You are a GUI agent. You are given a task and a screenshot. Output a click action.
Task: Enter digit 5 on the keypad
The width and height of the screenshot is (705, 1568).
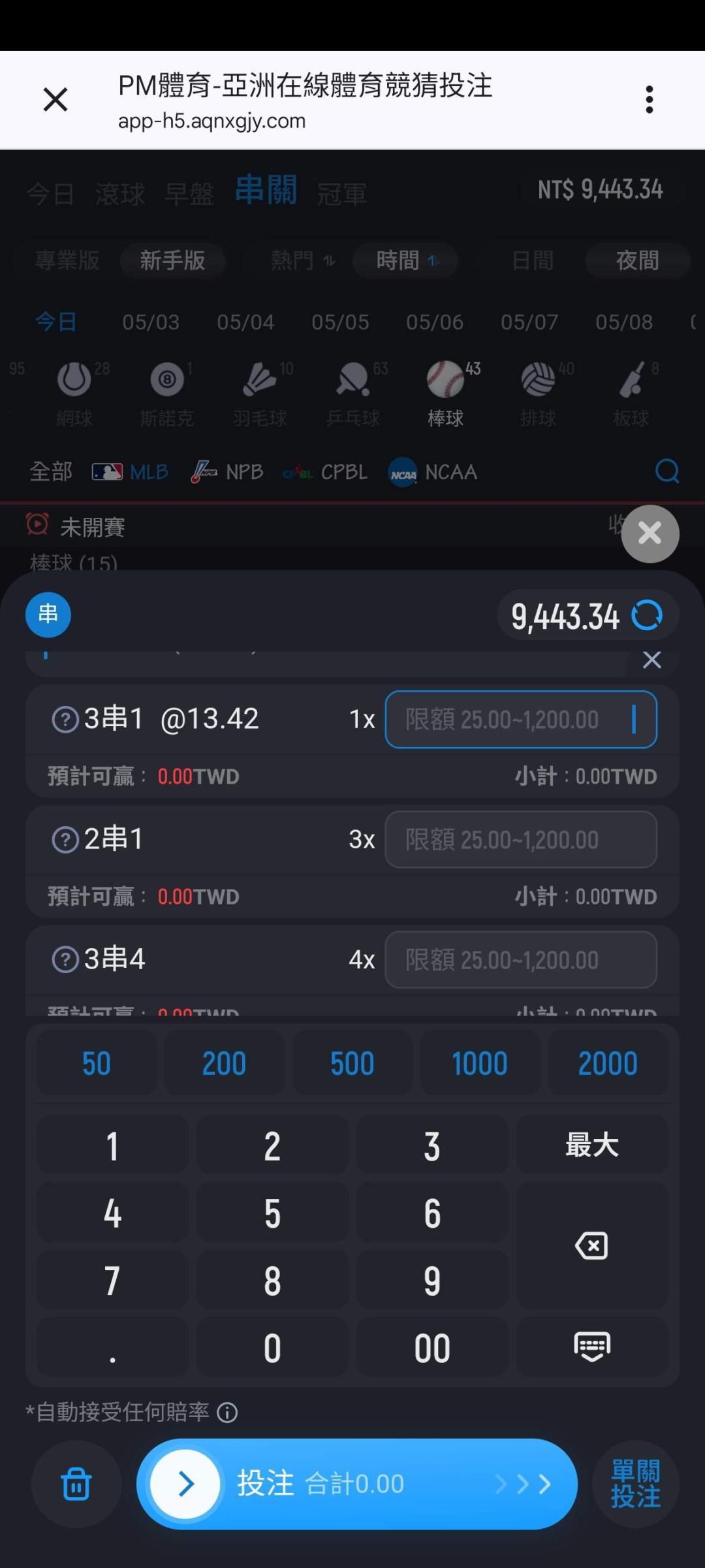[x=272, y=1213]
